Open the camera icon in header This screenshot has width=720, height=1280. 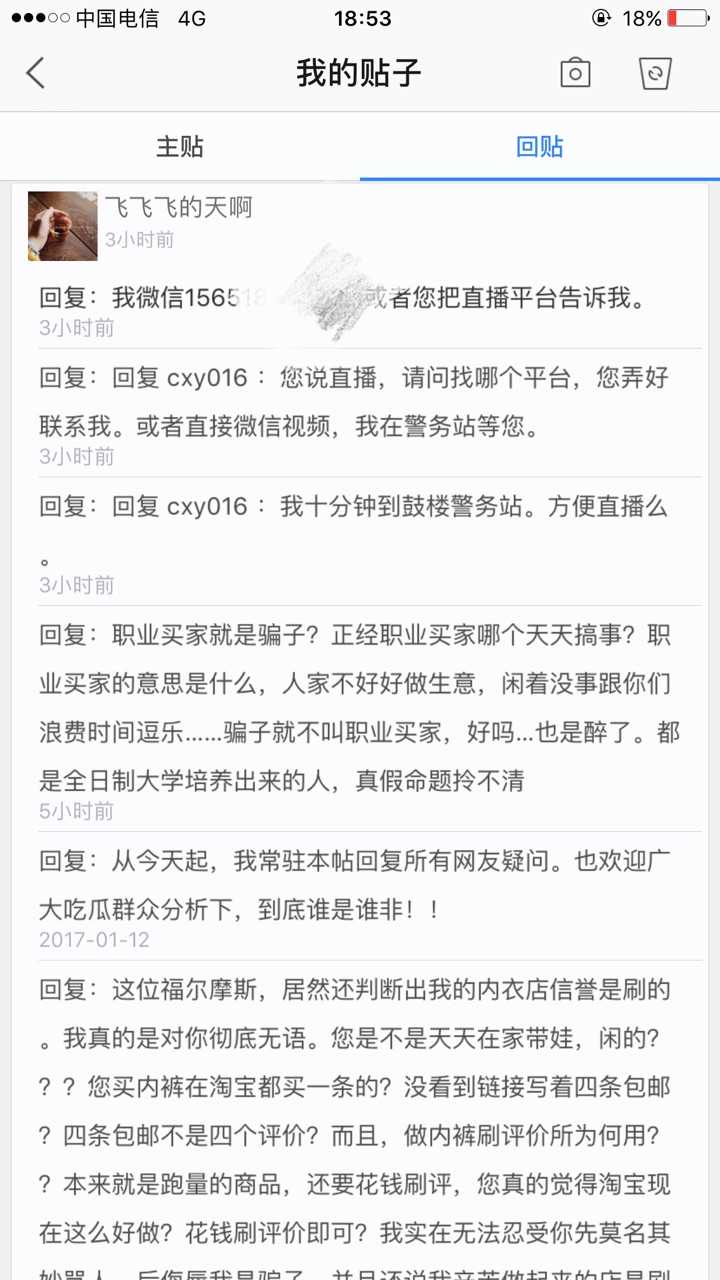click(x=575, y=73)
